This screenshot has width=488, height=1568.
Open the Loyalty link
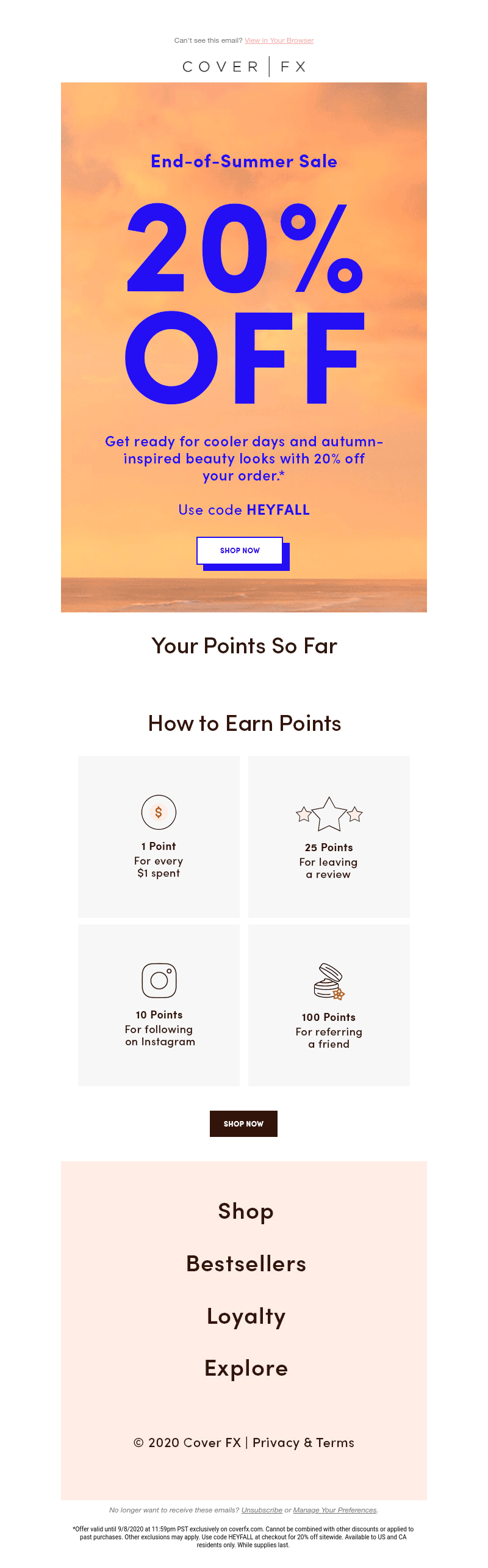[x=246, y=1316]
